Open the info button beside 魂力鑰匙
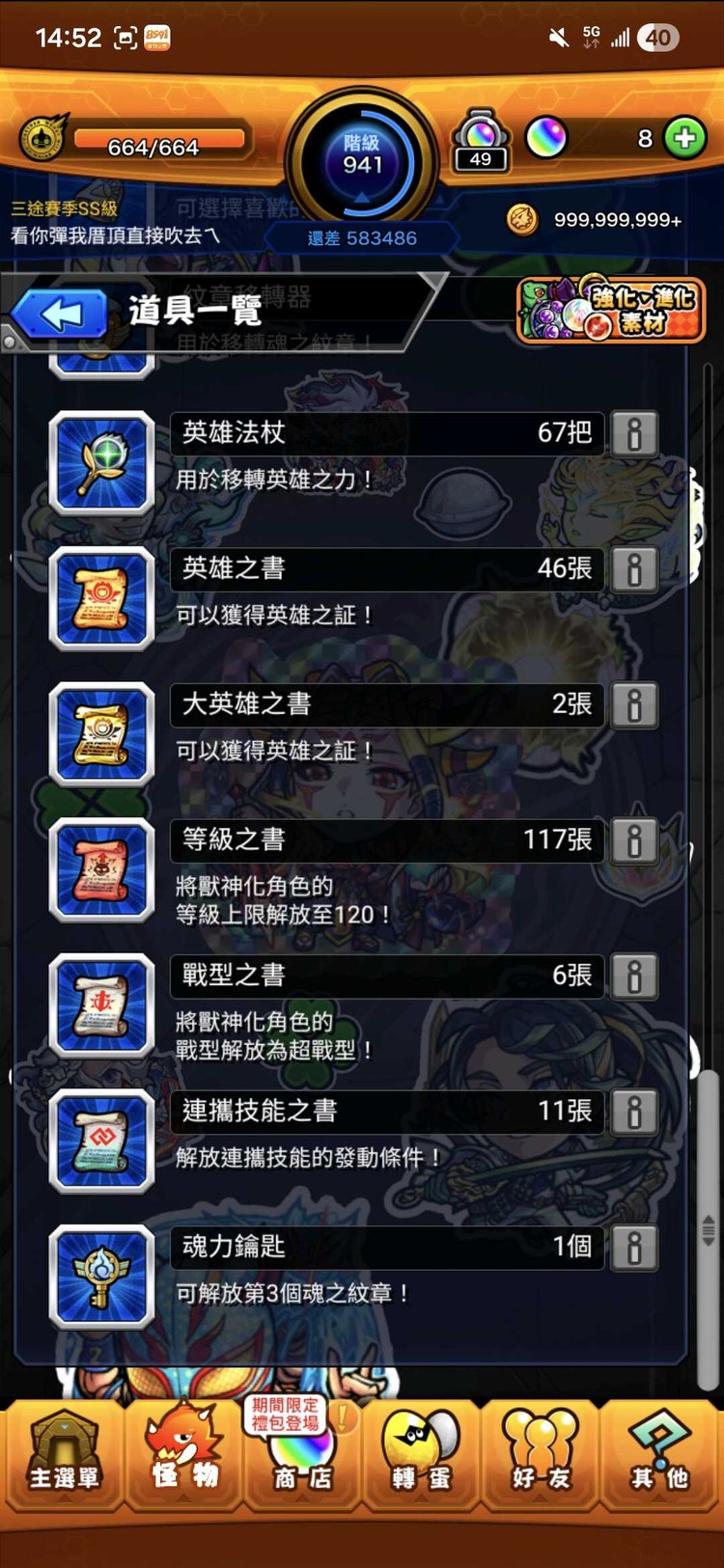The height and width of the screenshot is (1568, 724). (634, 1248)
